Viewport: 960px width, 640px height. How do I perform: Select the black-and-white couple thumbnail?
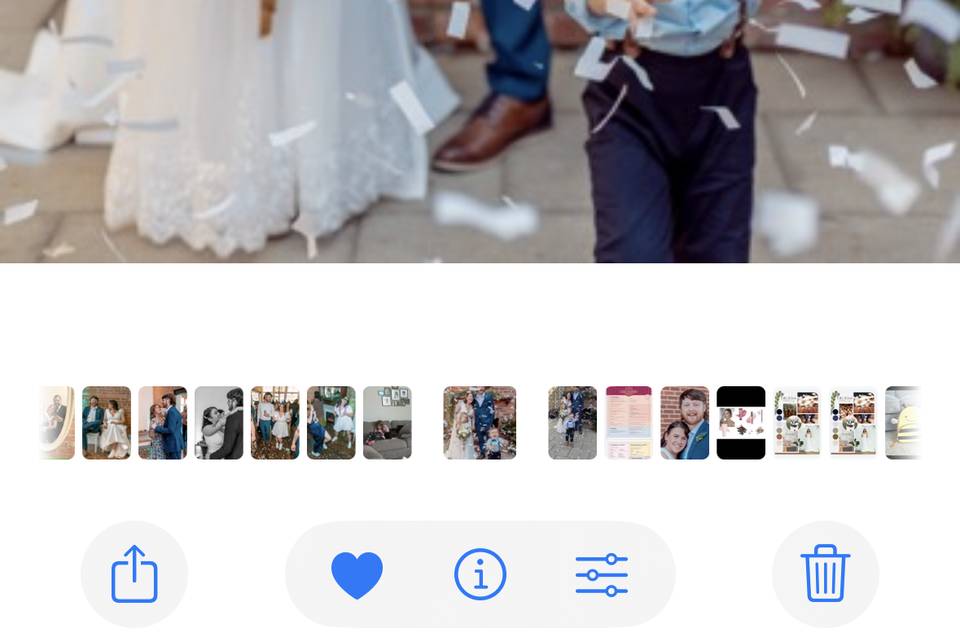tap(219, 423)
